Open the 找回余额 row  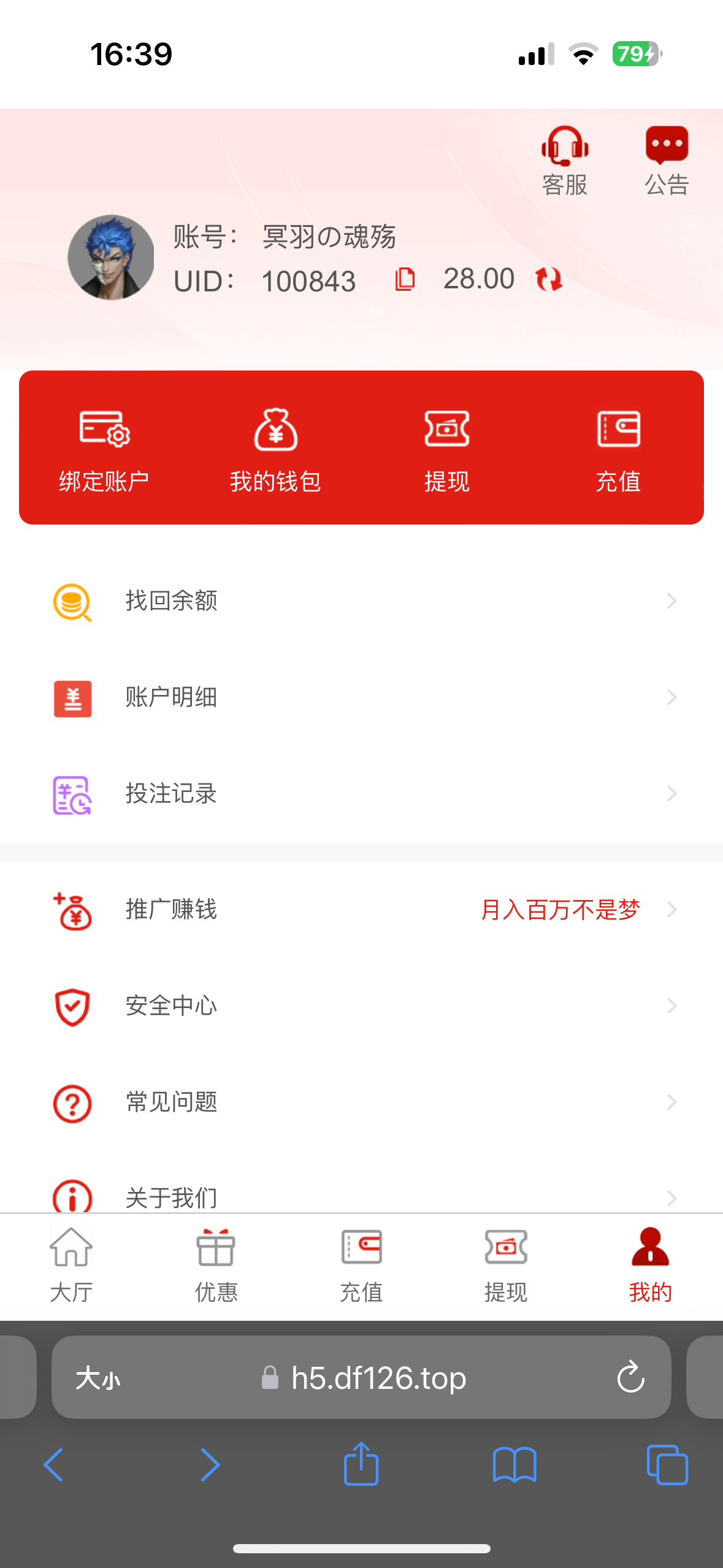(361, 601)
